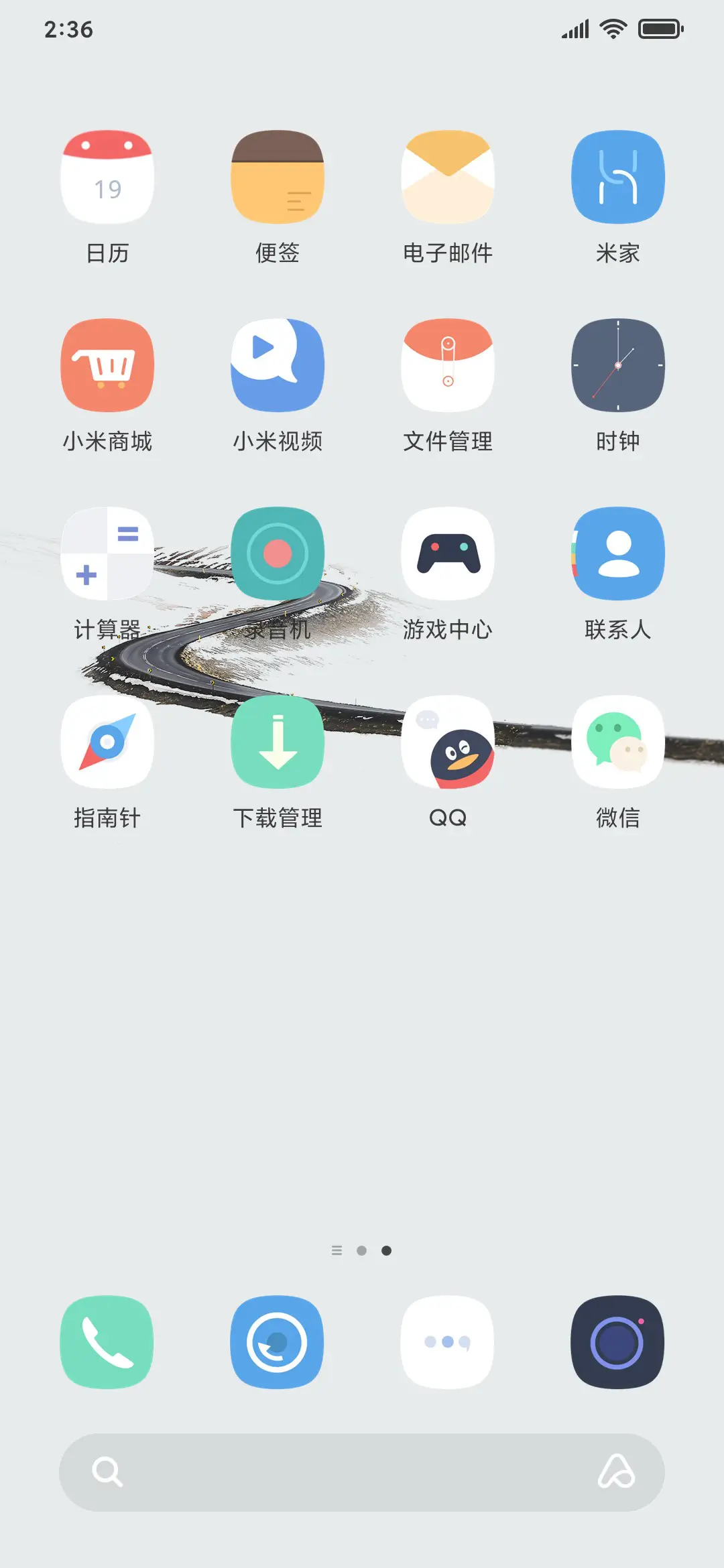The width and height of the screenshot is (724, 1568).
Task: Open the 电子邮件 email app
Action: [x=447, y=176]
